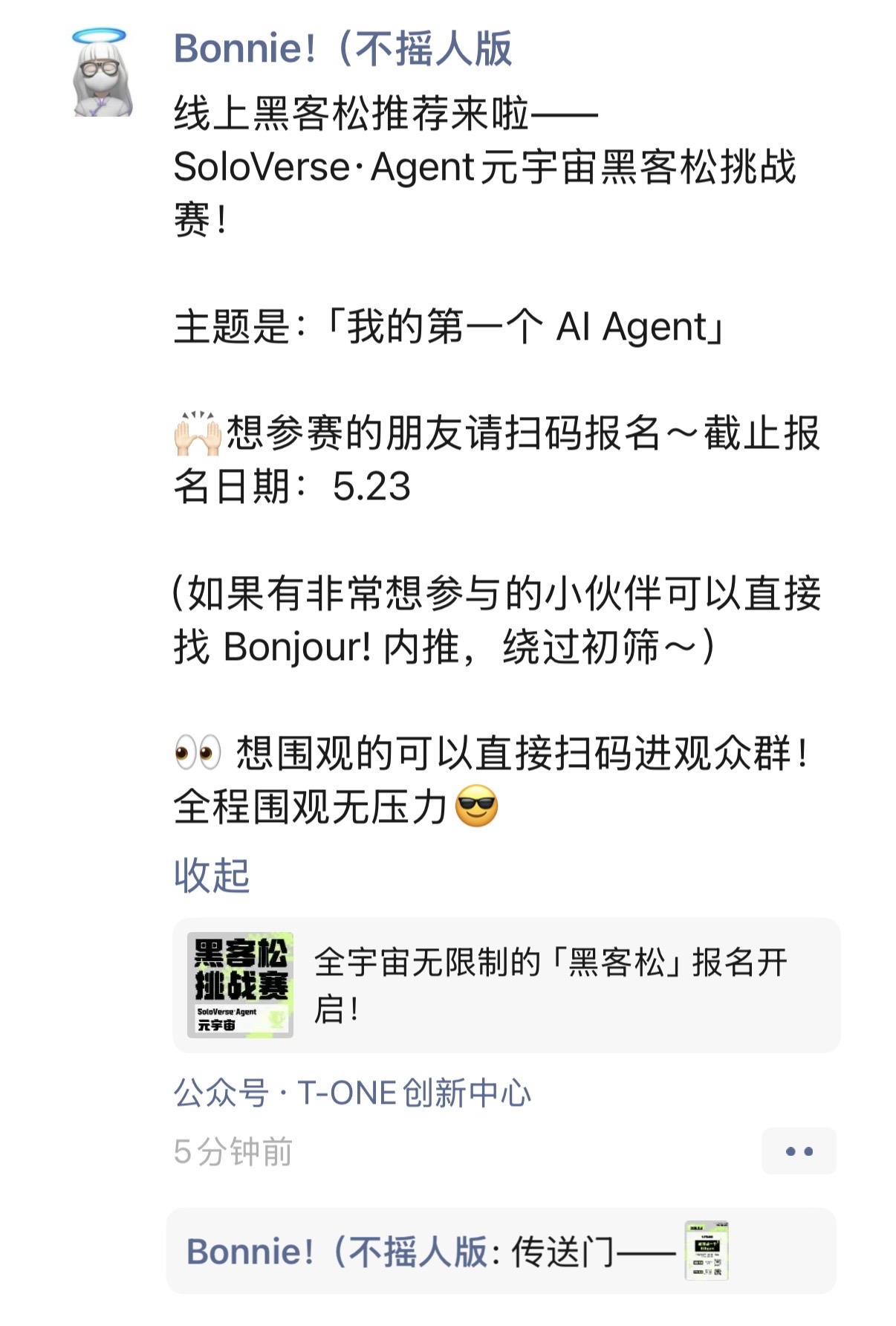
Task: Open the T-ONE 创新中心 official account
Action: pos(352,1093)
